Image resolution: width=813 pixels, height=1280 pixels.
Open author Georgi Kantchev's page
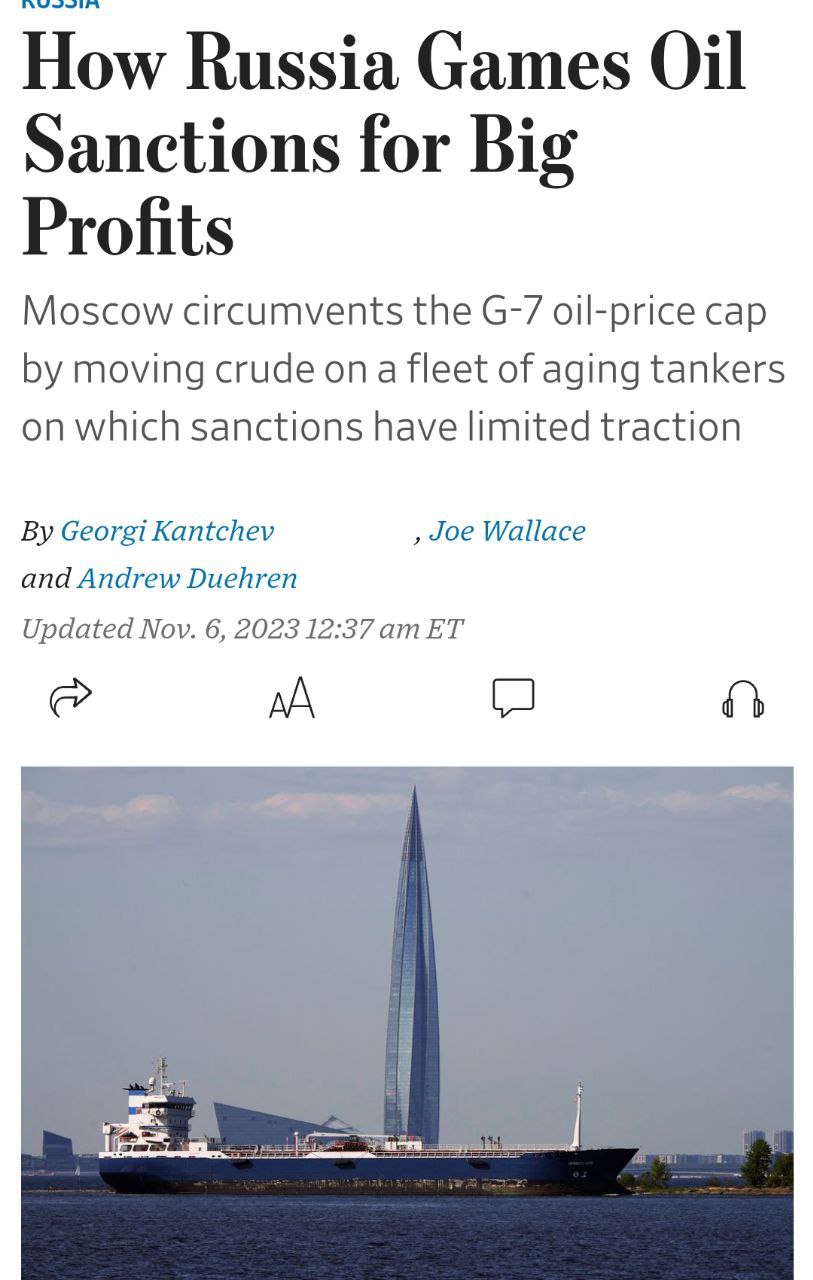point(167,531)
